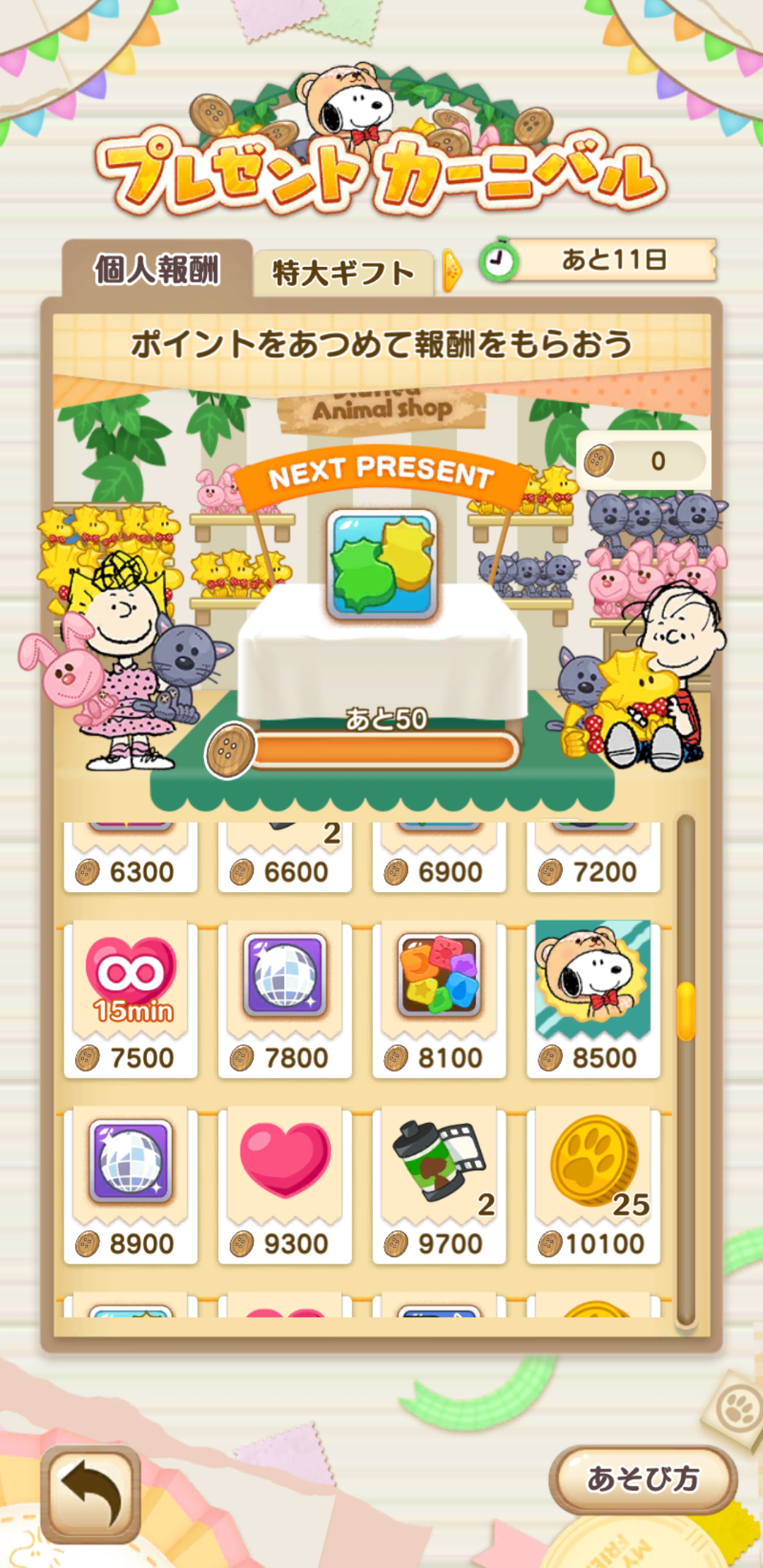The height and width of the screenshot is (1568, 763).
Task: Tap the reward list scrollbar handle
Action: 686,1011
